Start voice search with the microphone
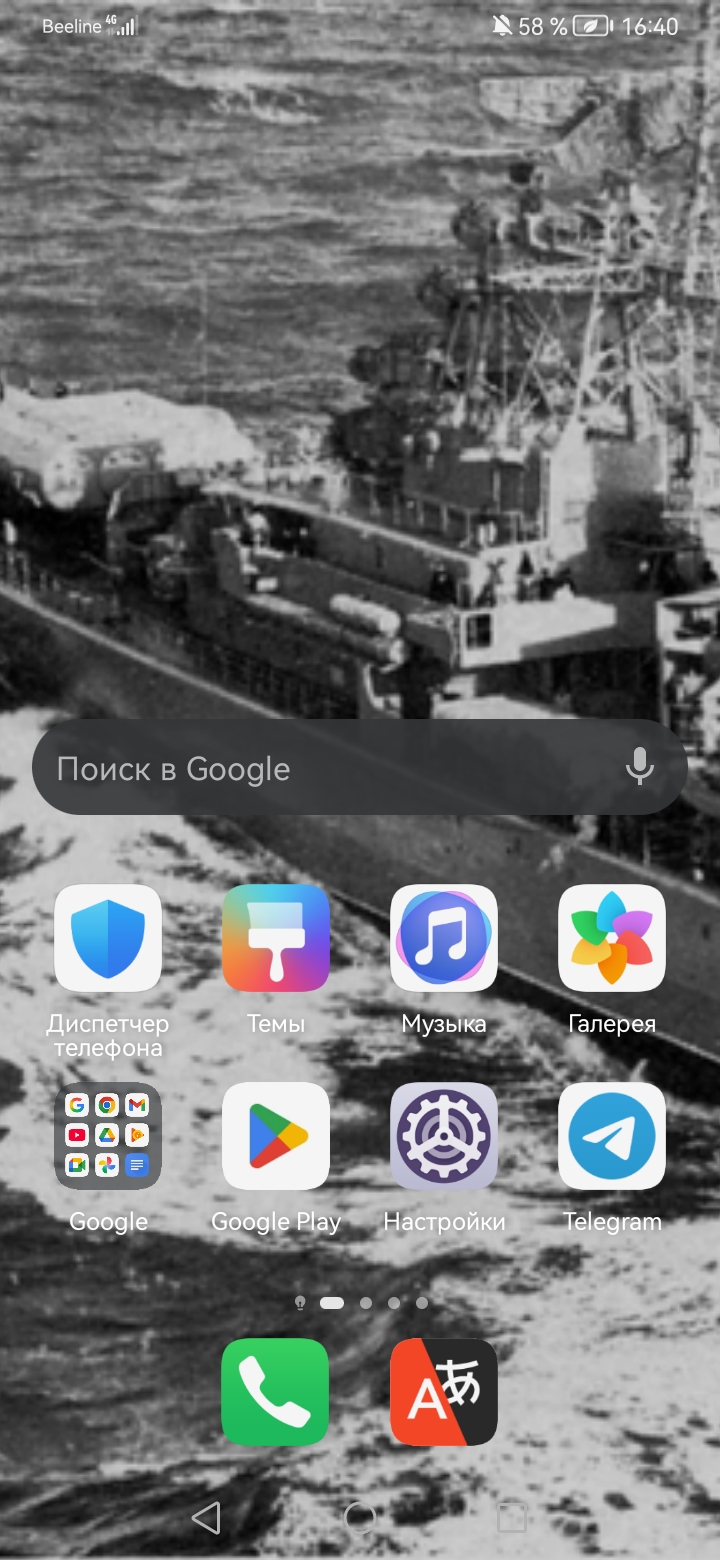720x1560 pixels. click(639, 767)
